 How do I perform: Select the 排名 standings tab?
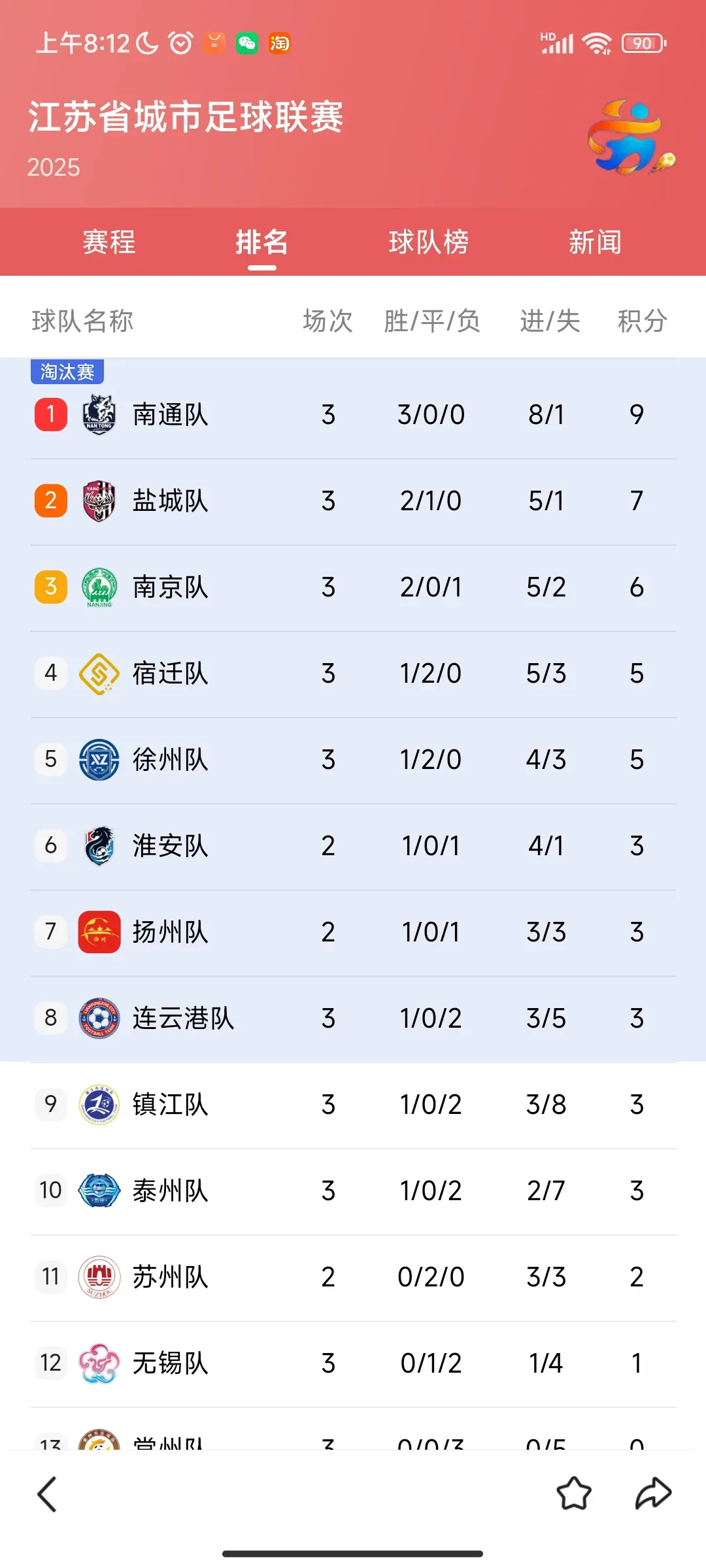(x=263, y=242)
